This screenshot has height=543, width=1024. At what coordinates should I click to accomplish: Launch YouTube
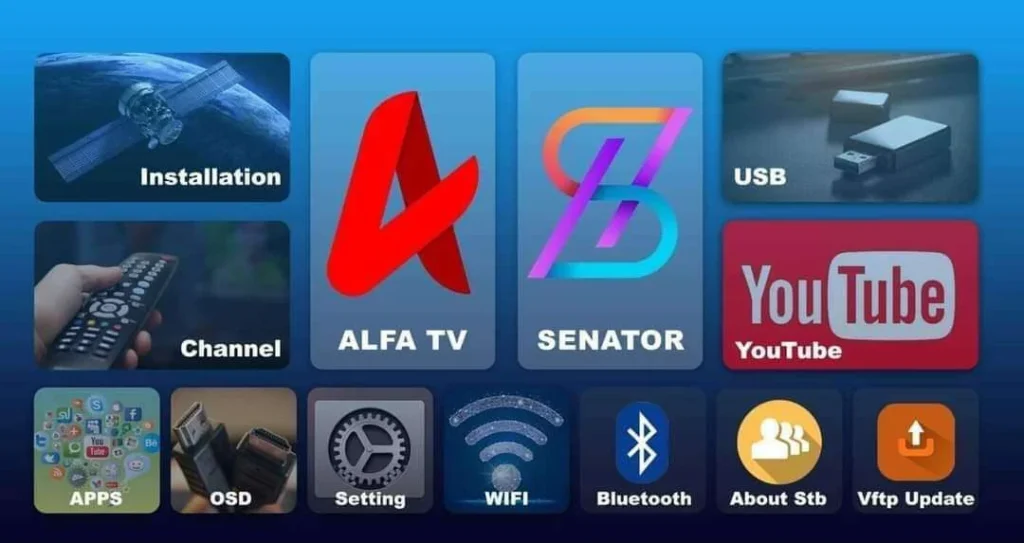pos(850,295)
